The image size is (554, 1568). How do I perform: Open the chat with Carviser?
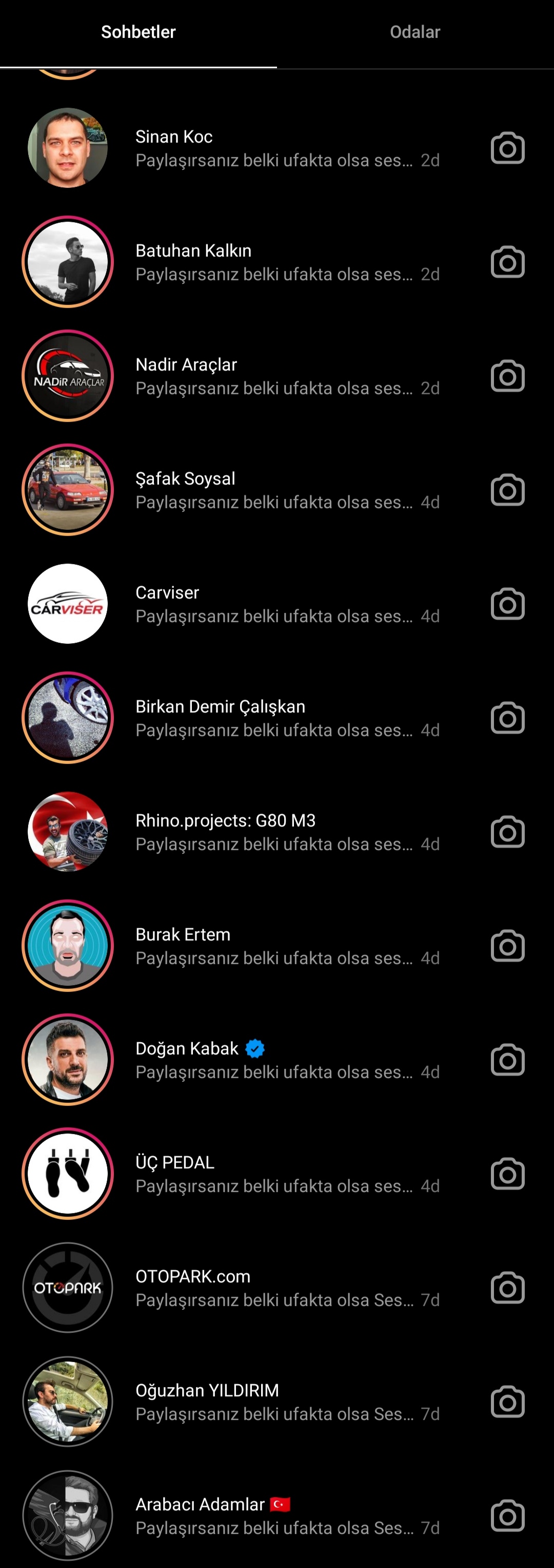pyautogui.click(x=273, y=604)
